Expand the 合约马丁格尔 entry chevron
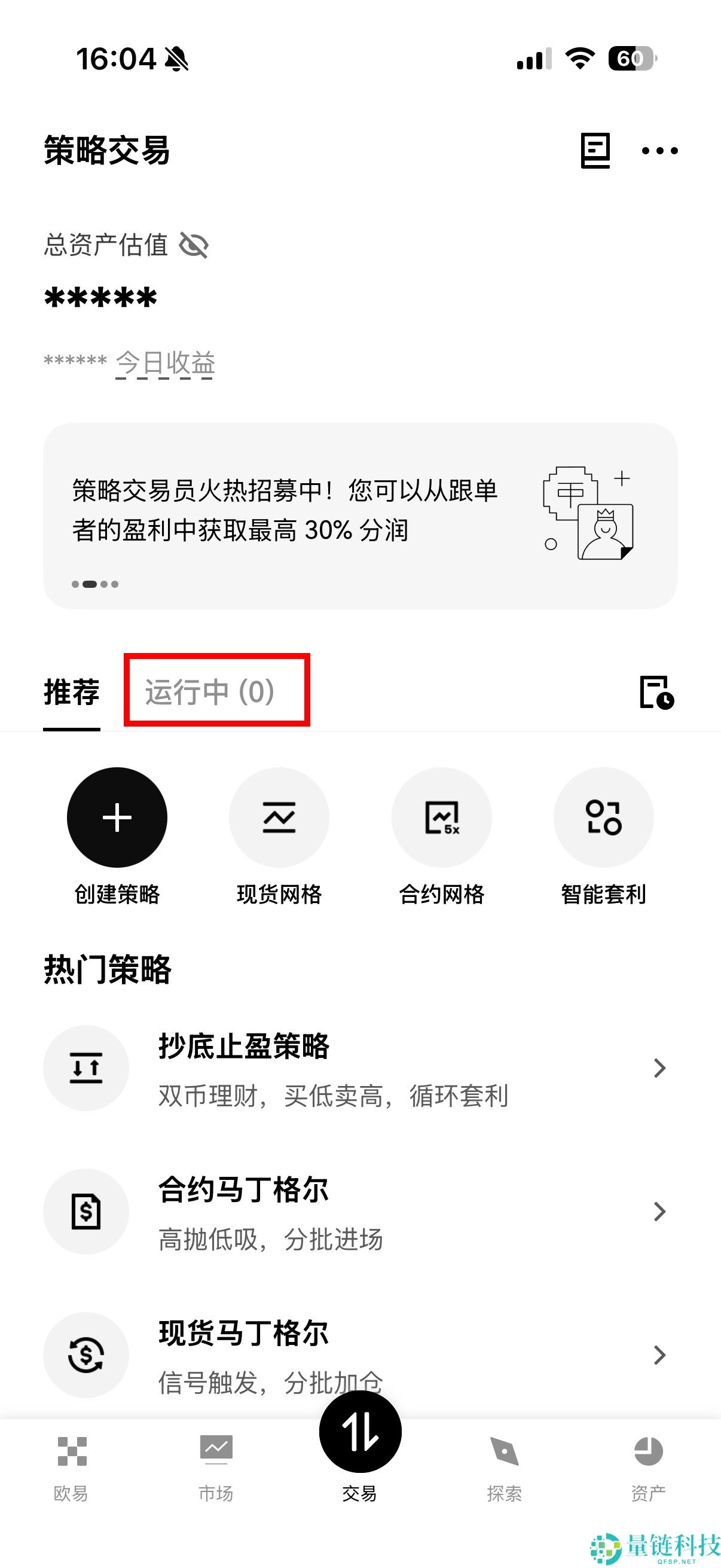Viewport: 721px width, 1568px height. 661,1213
